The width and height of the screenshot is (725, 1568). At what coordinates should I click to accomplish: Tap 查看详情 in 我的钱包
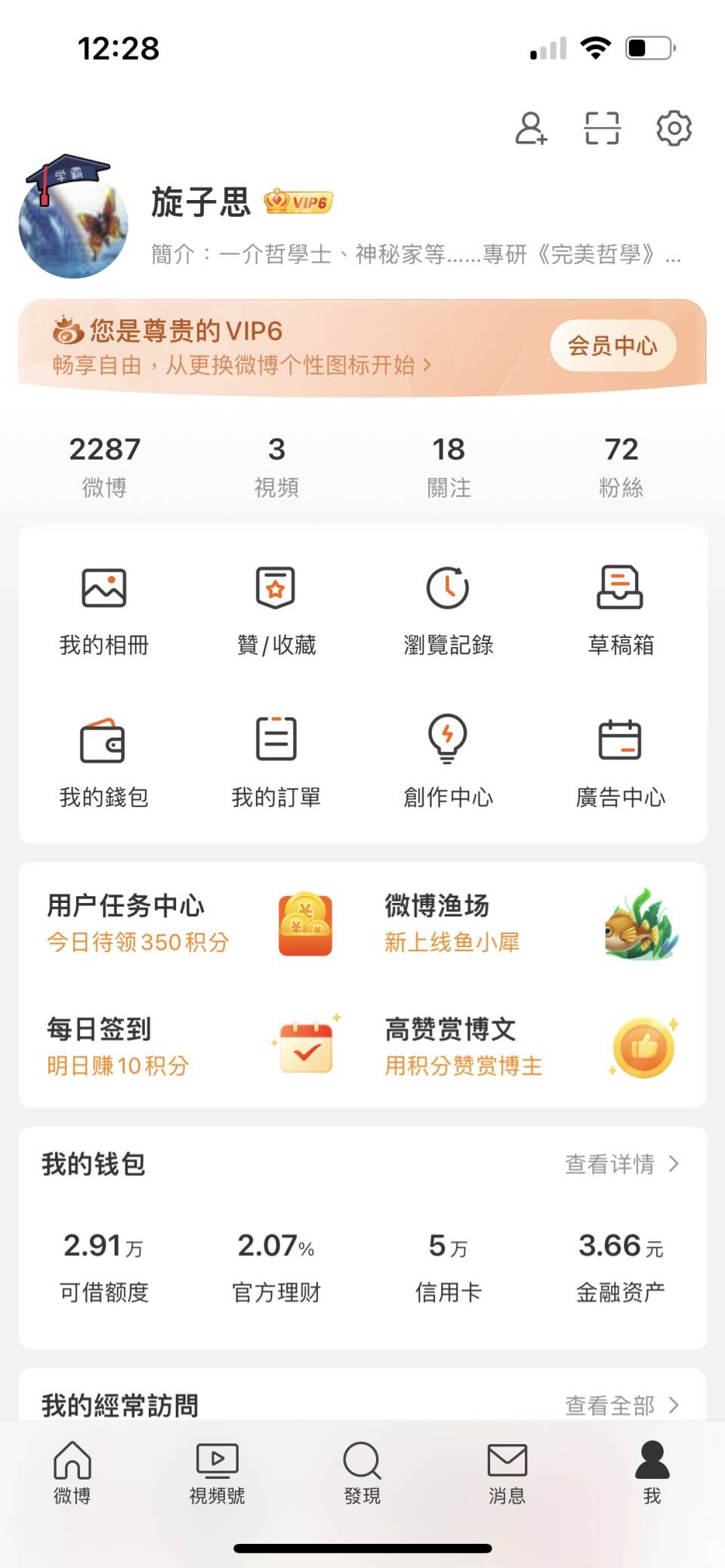pos(622,1164)
